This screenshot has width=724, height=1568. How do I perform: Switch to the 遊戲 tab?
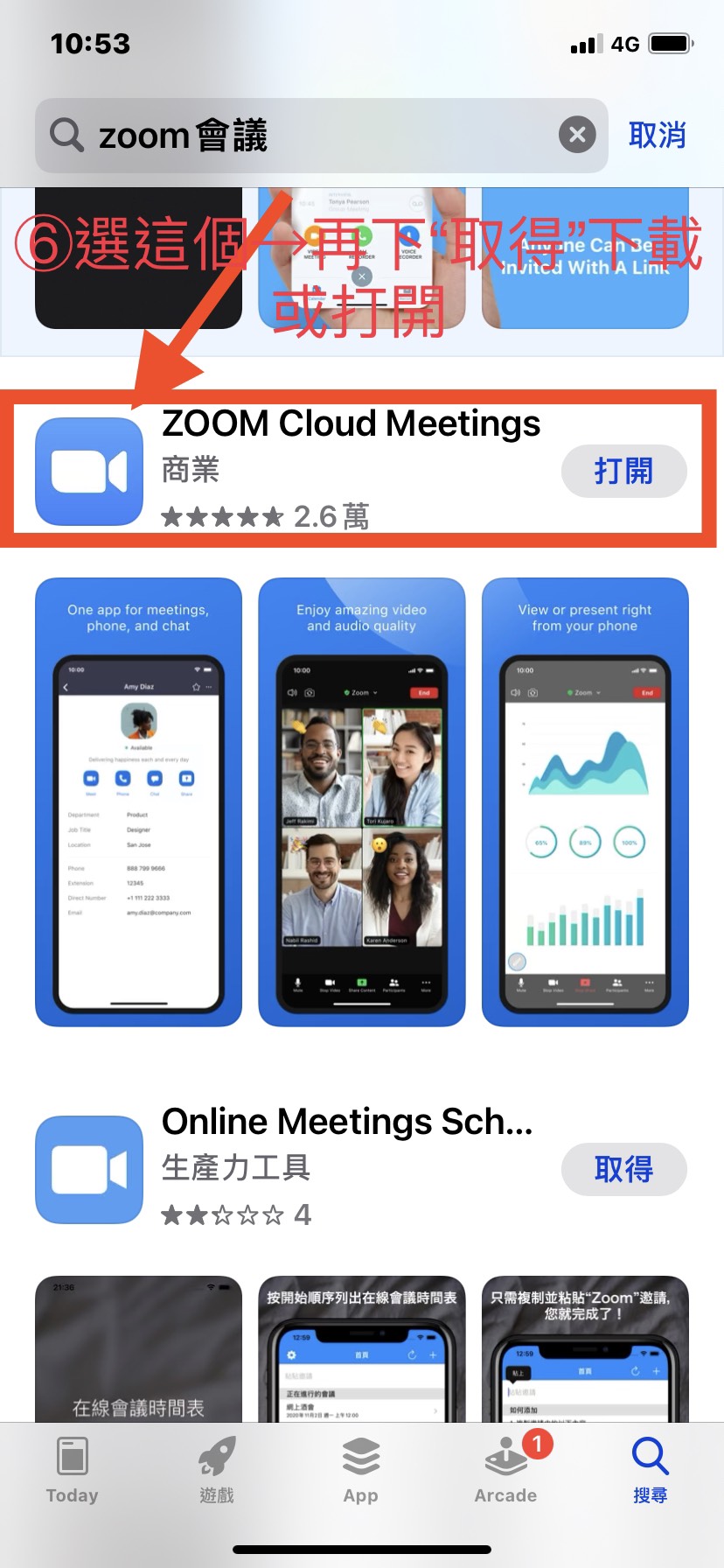217,1470
